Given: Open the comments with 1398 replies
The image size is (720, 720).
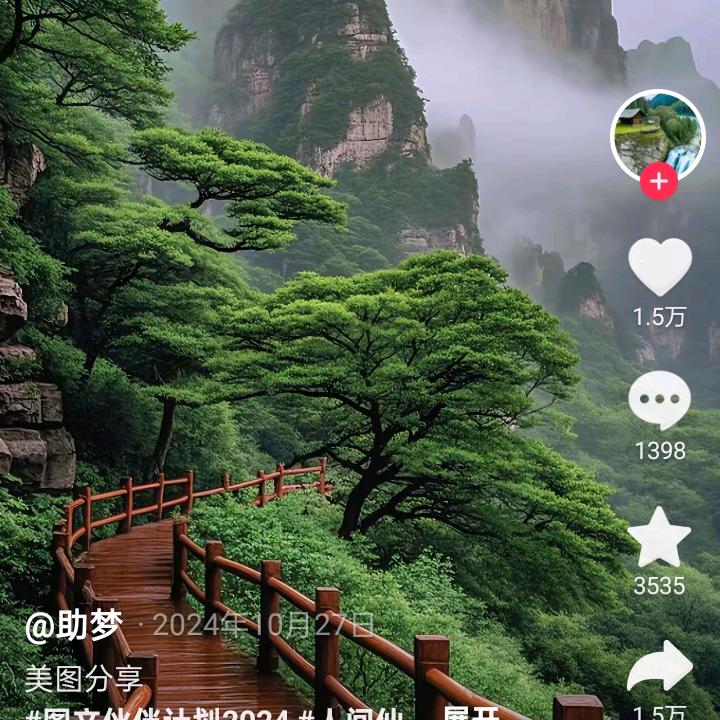Looking at the screenshot, I should [659, 400].
